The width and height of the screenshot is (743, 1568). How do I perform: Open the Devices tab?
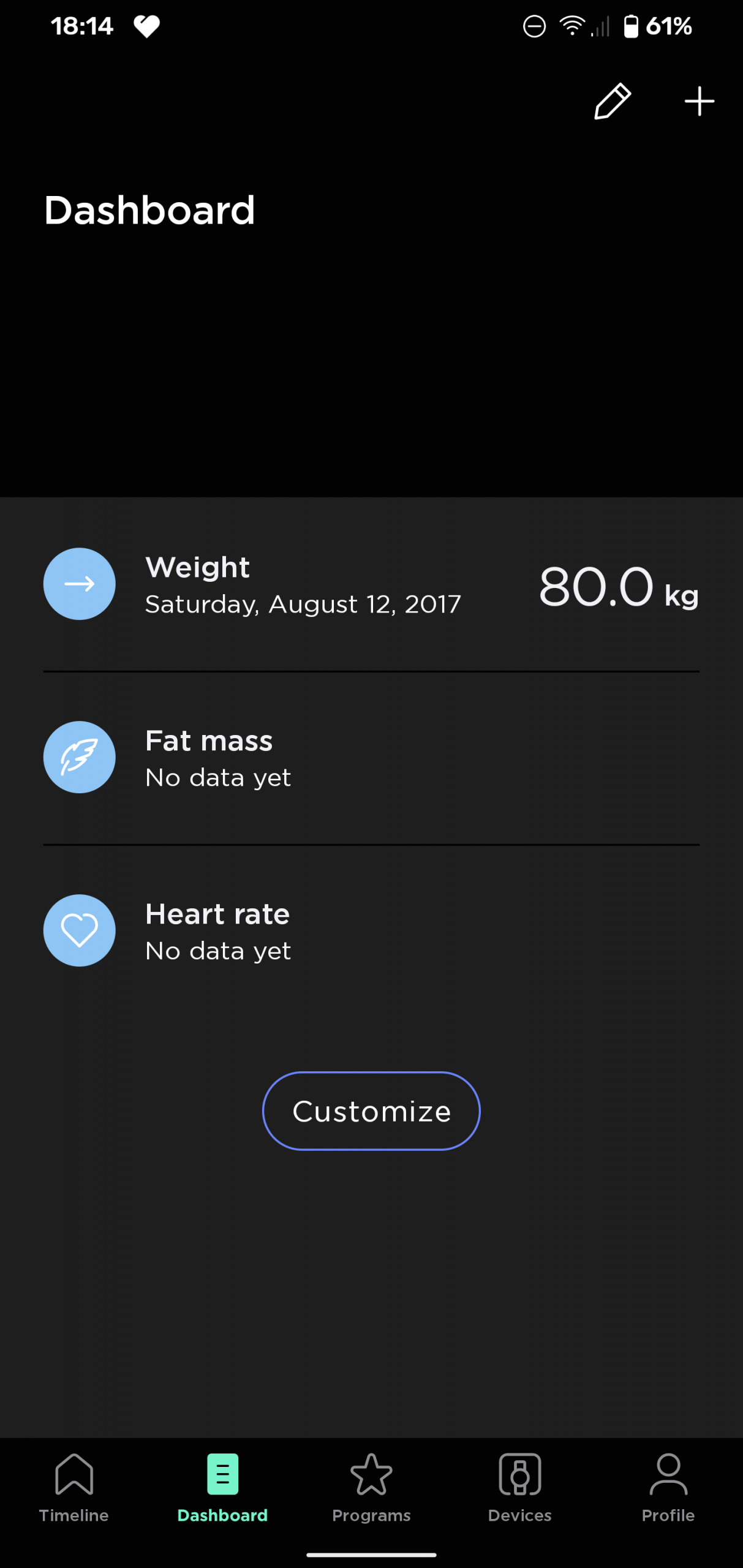tap(520, 1488)
